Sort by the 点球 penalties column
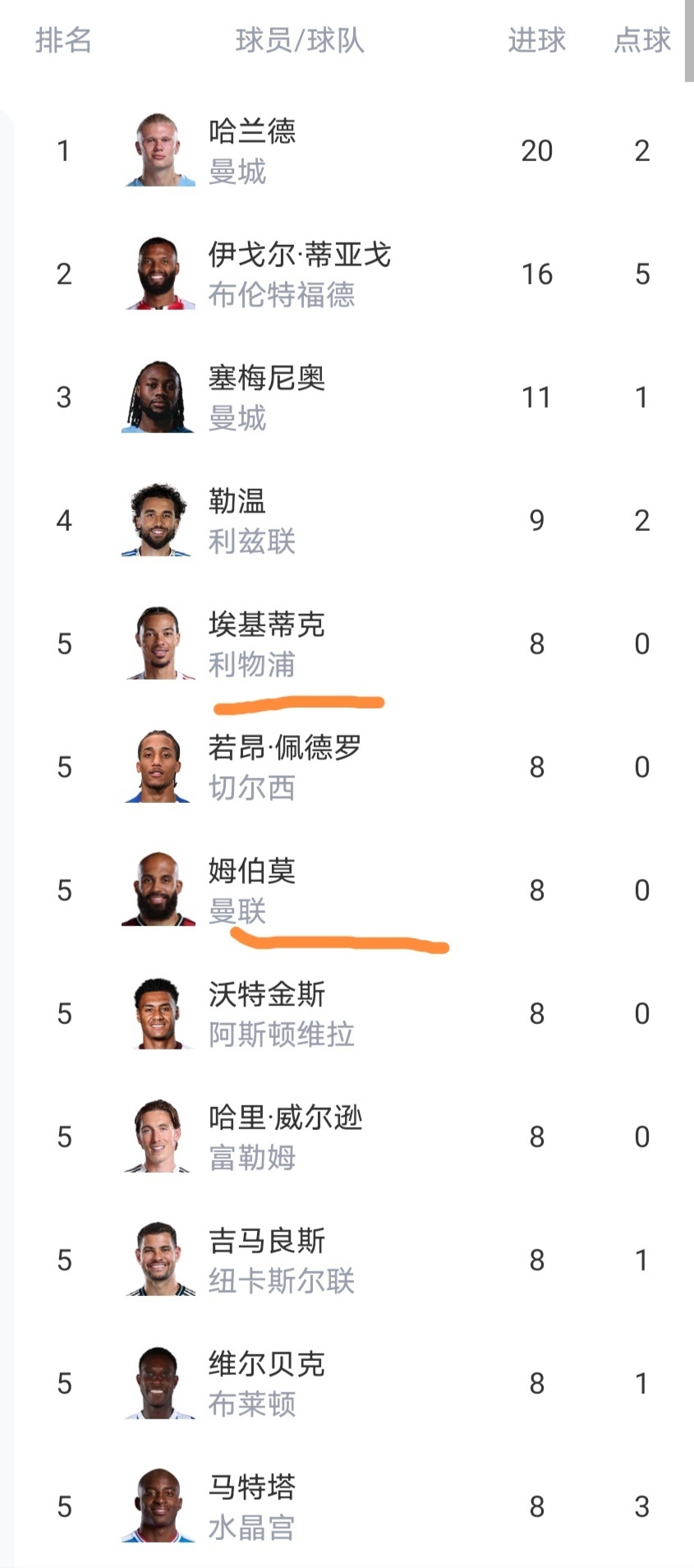The image size is (694, 1568). pos(642,42)
